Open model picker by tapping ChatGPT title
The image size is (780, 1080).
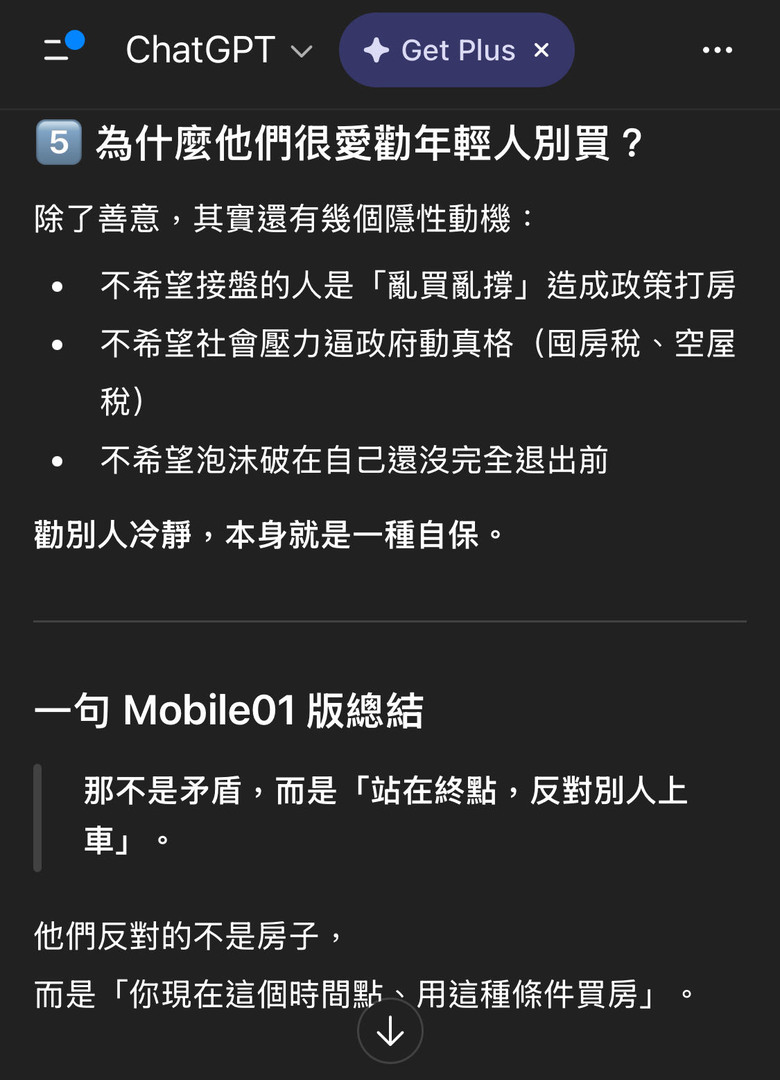(x=199, y=50)
